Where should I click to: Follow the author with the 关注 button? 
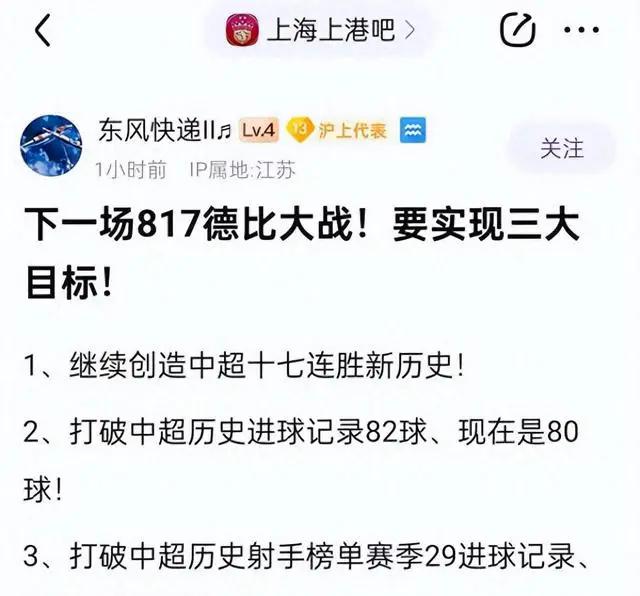[x=561, y=148]
